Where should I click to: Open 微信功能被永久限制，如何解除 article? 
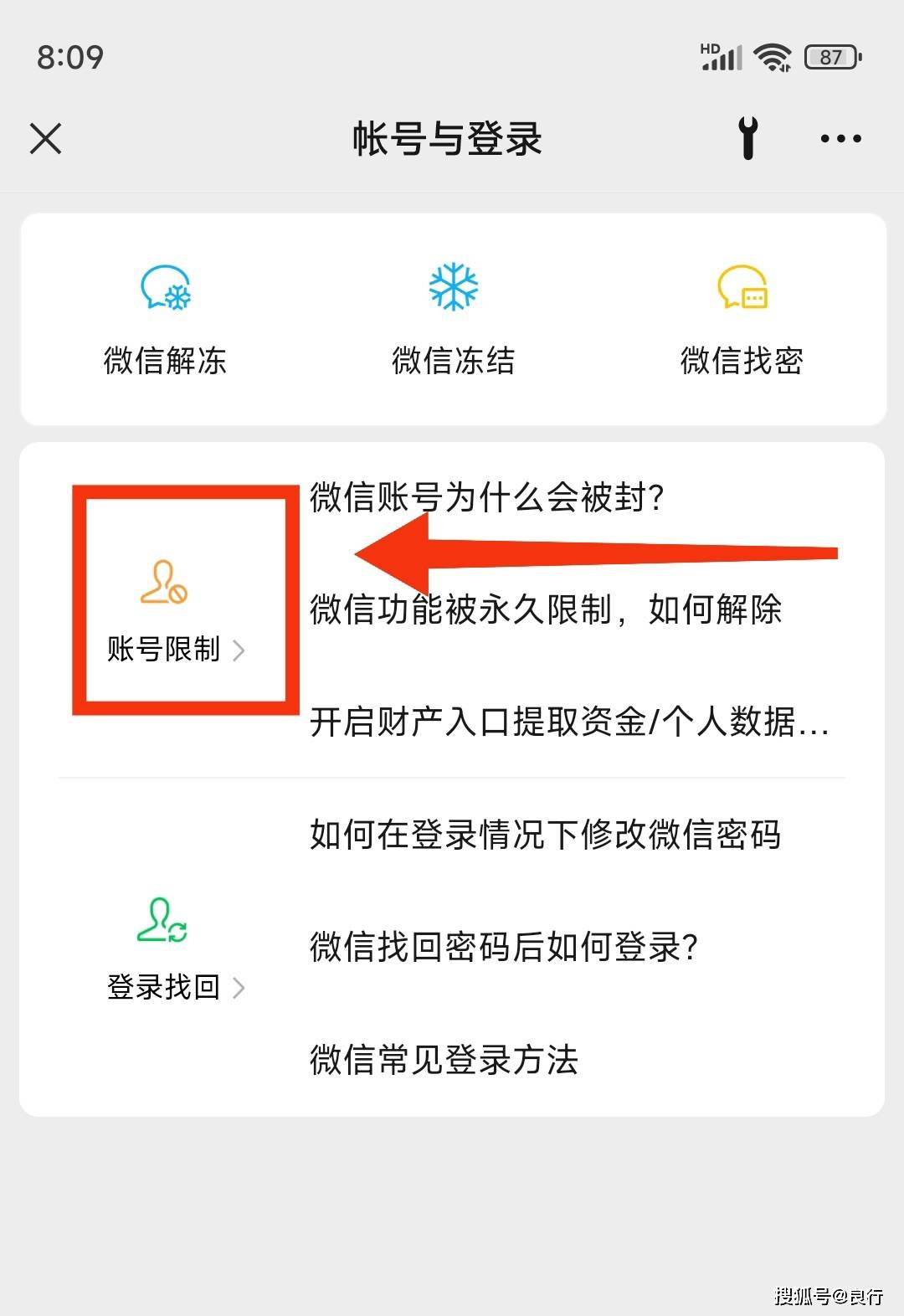coord(544,611)
